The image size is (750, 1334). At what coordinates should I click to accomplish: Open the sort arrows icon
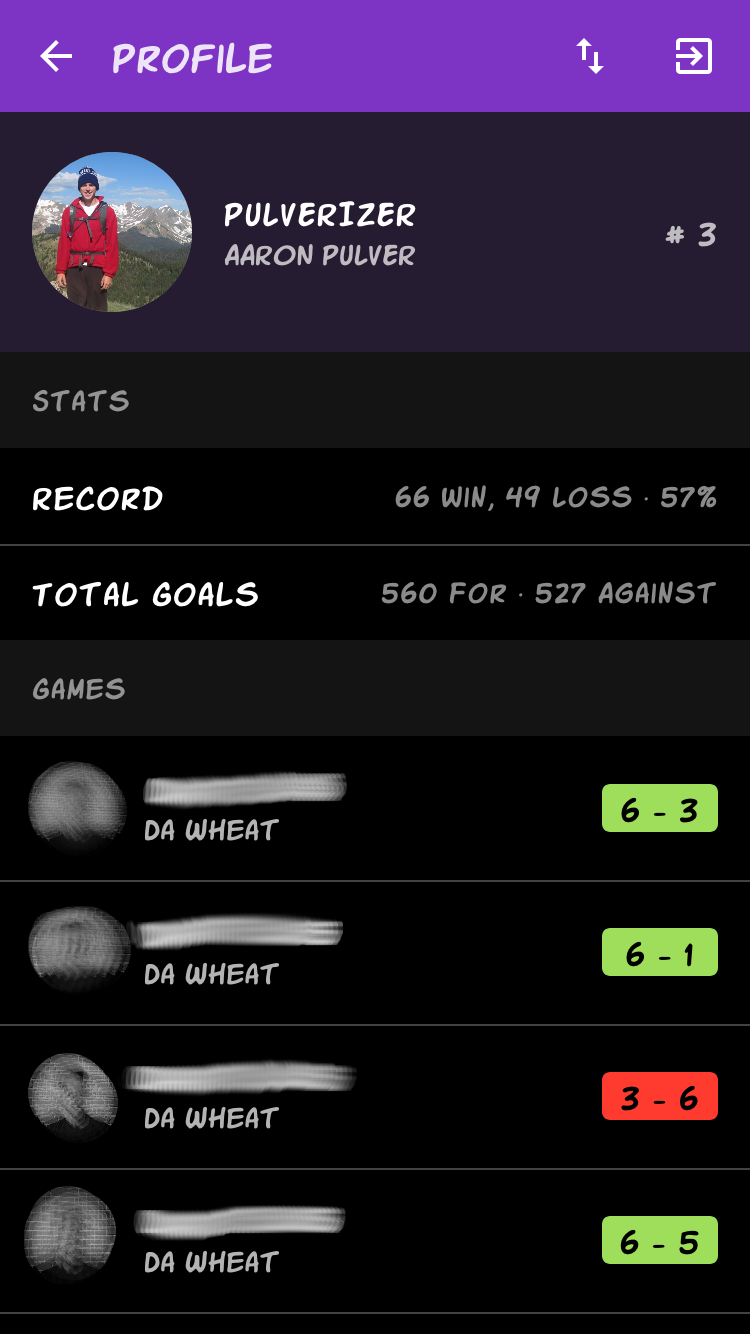point(590,57)
